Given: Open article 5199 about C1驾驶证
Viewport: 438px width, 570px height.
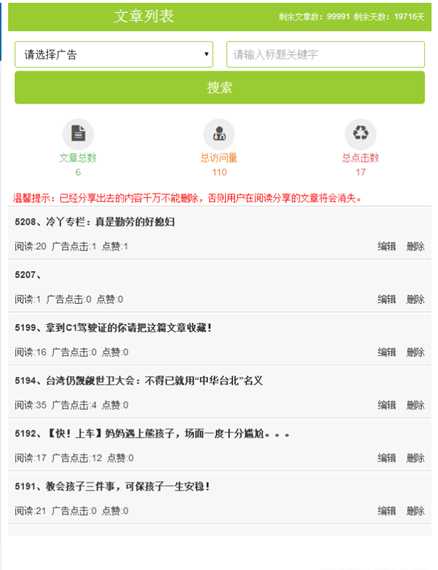Looking at the screenshot, I should (113, 328).
